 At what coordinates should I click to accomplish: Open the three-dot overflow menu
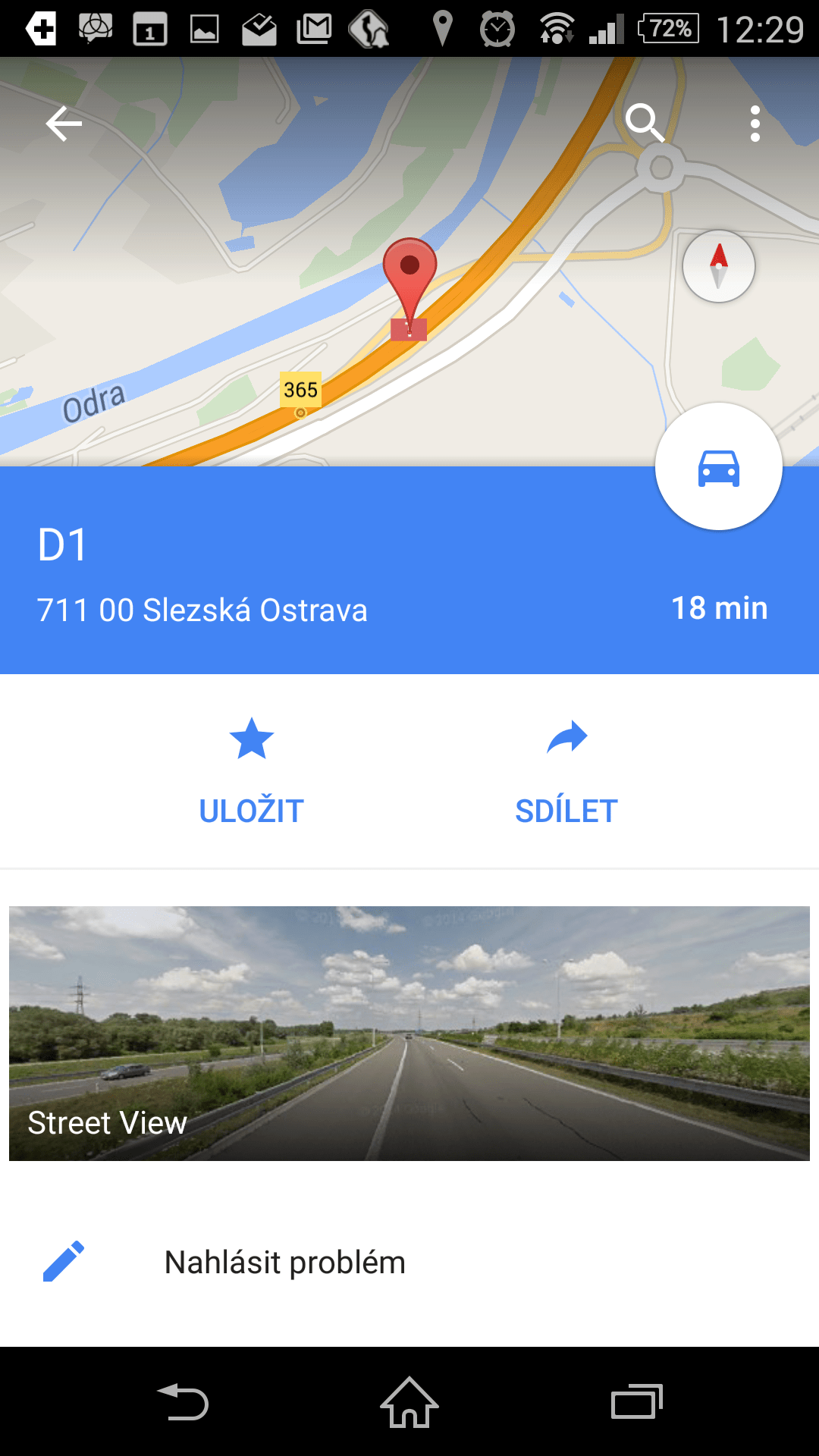click(x=755, y=124)
